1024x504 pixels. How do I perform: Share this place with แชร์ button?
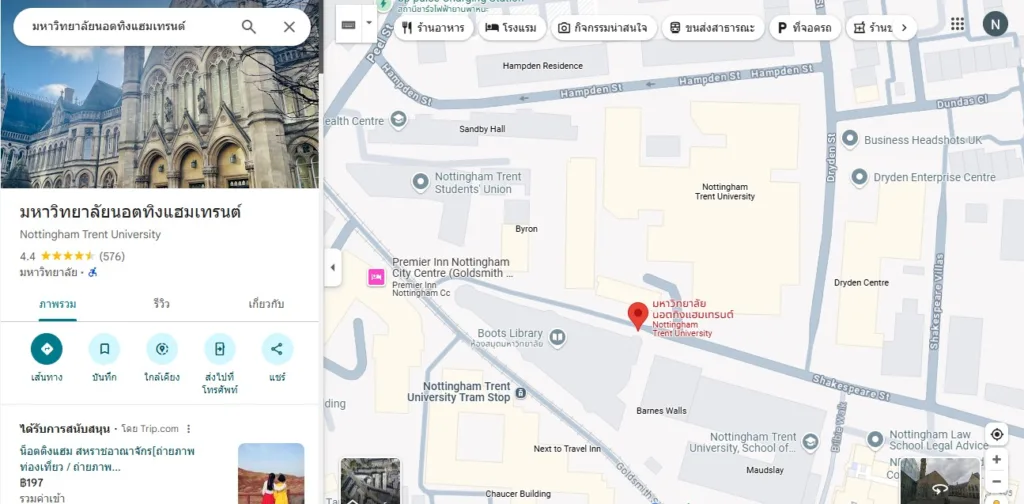277,349
